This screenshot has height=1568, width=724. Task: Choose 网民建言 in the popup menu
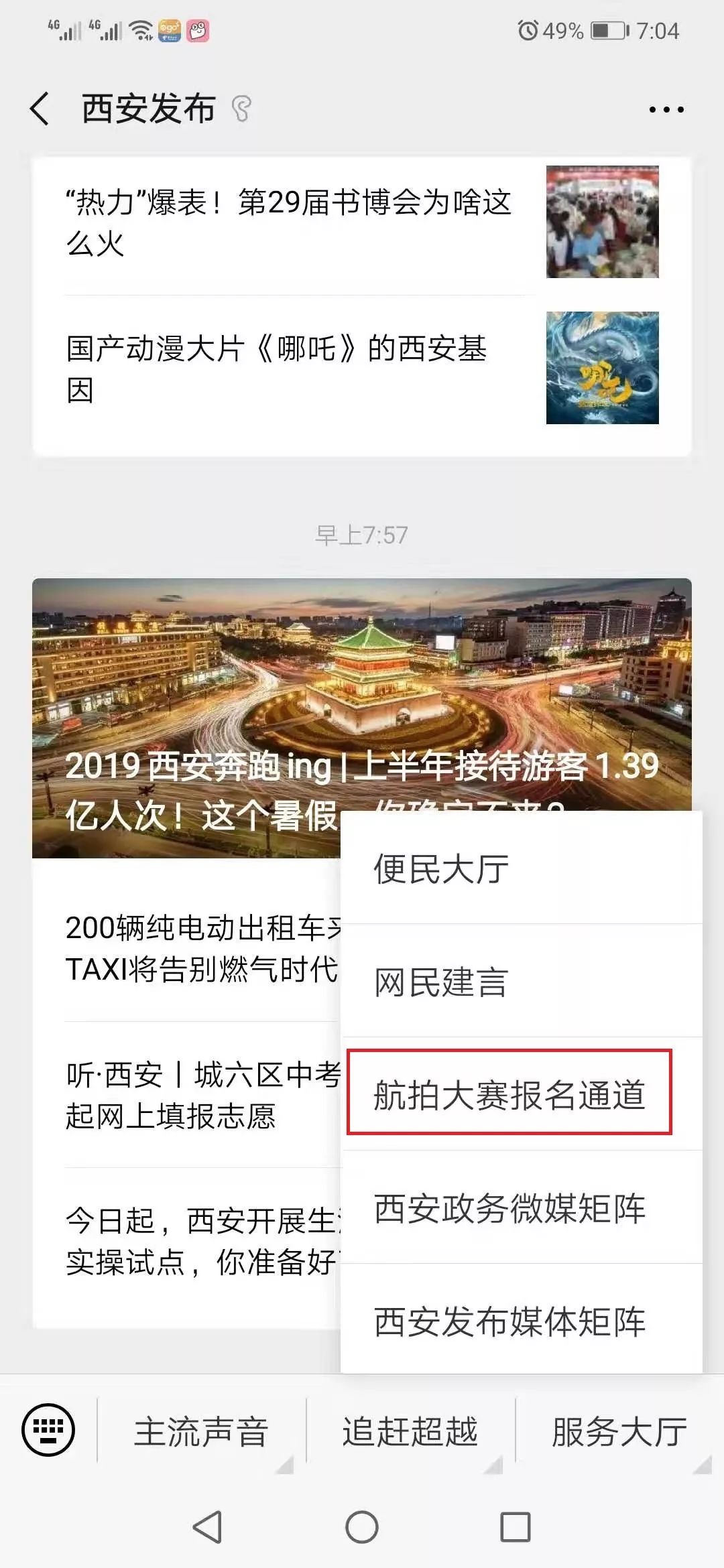(x=520, y=982)
